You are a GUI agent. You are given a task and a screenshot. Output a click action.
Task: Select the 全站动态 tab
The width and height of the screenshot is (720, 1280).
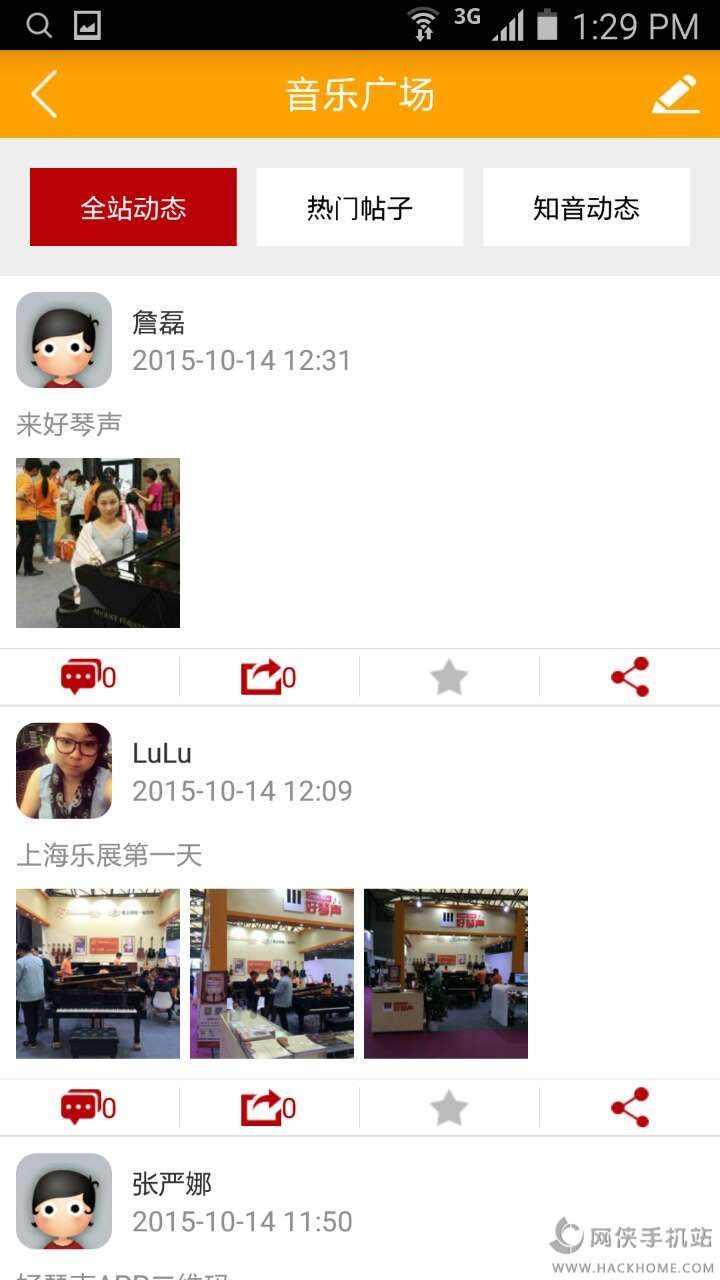133,208
